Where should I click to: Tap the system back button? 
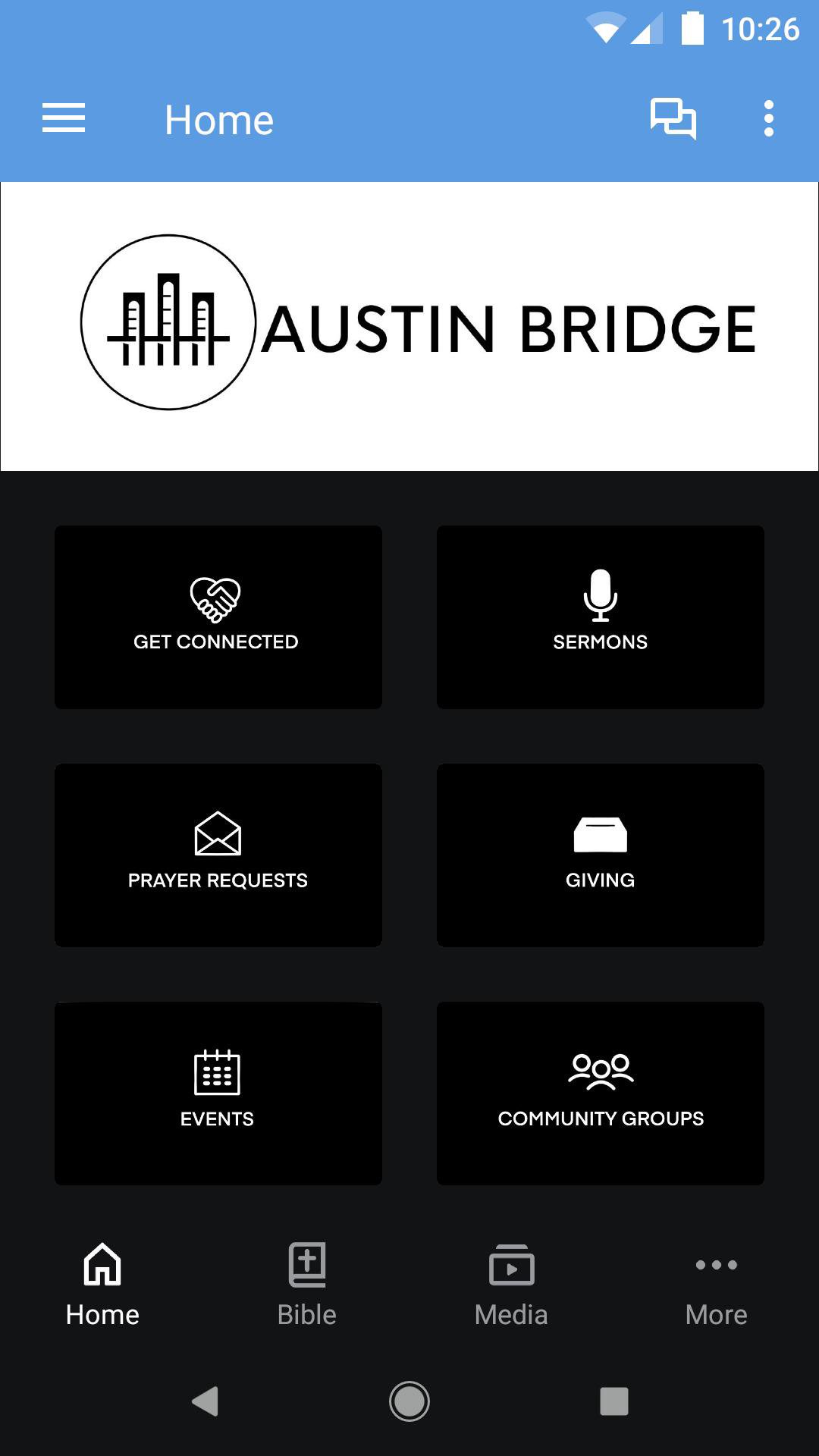[x=205, y=1401]
